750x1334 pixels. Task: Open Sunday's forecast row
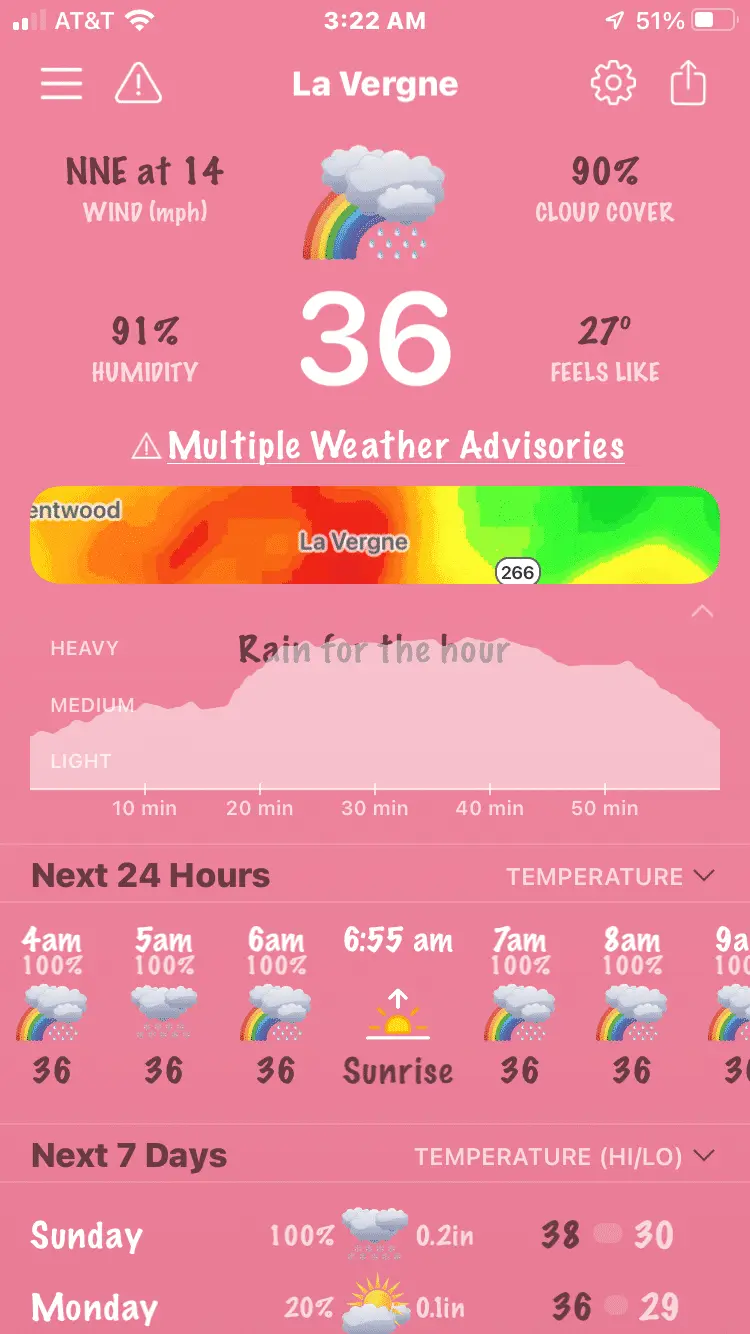coord(375,1235)
